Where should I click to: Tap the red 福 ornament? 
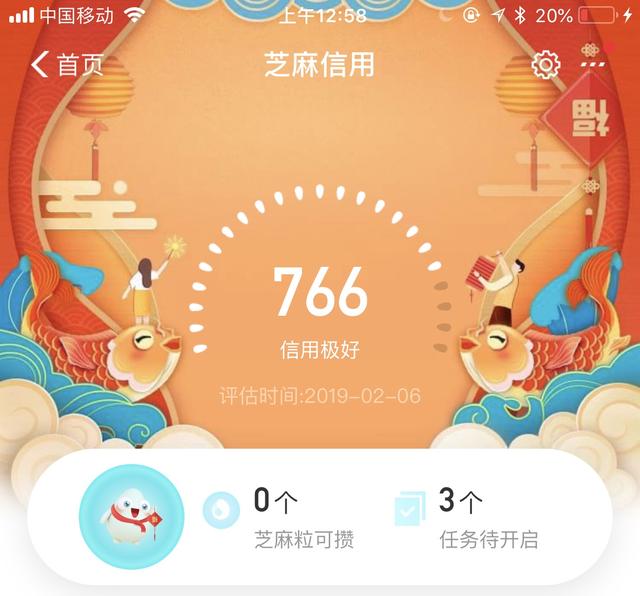[582, 121]
